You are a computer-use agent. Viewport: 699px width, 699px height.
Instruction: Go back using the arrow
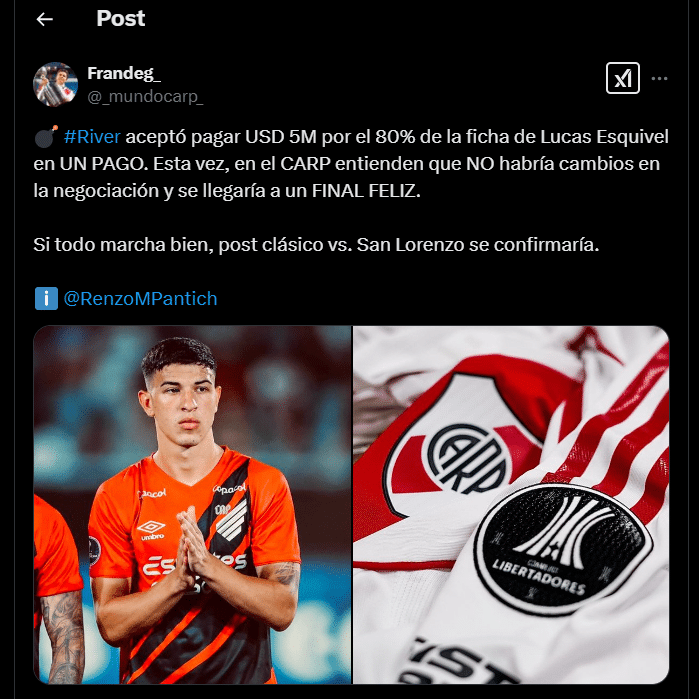tap(44, 19)
